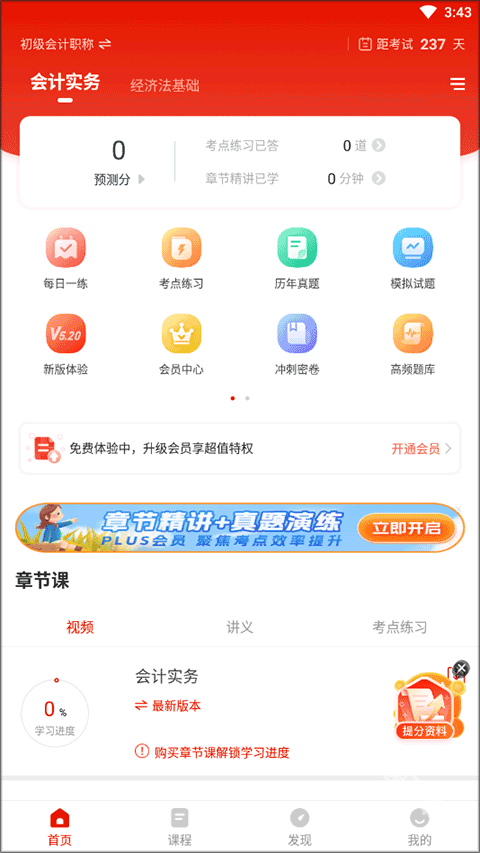Viewport: 480px width, 853px height.
Task: Open the 每日一练 daily practice
Action: [x=66, y=258]
